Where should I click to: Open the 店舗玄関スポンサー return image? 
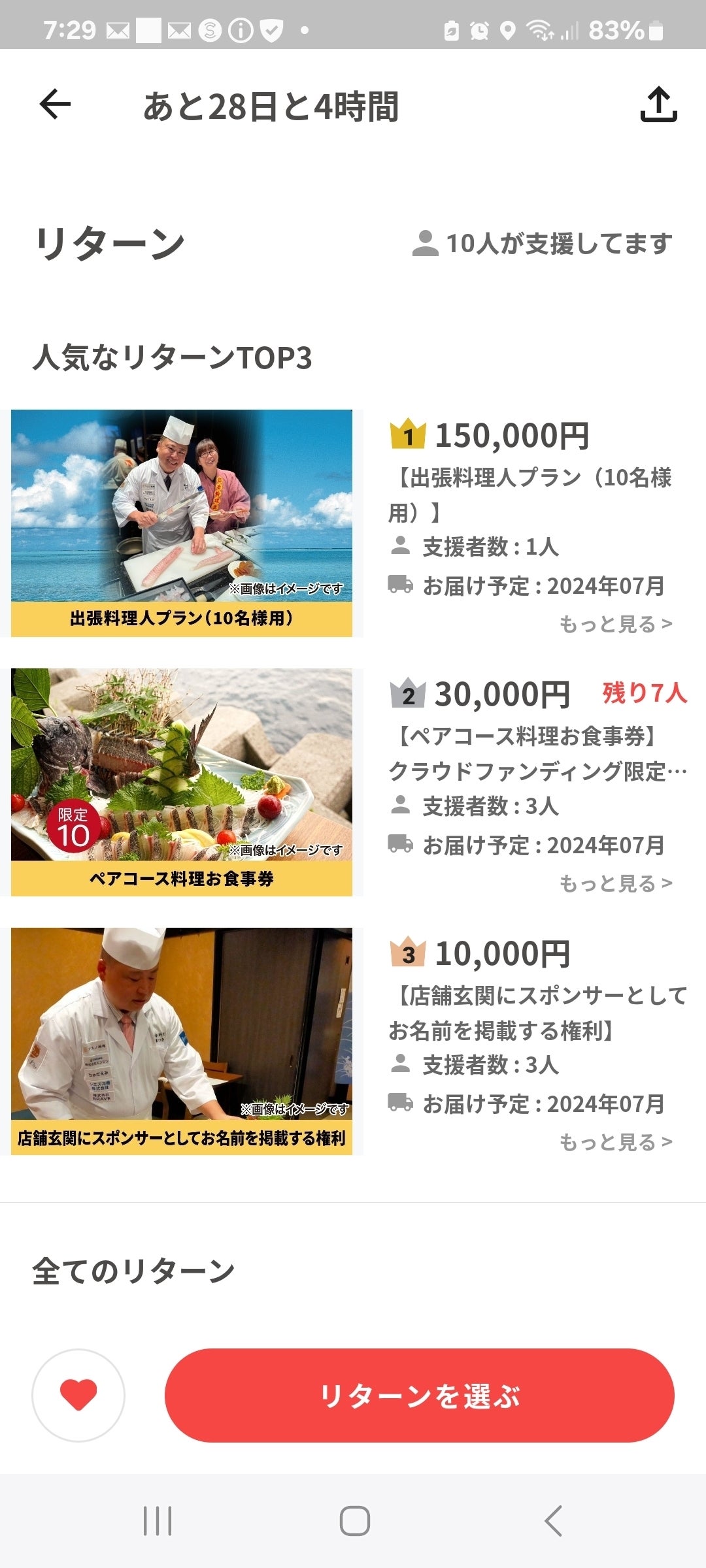(182, 1041)
